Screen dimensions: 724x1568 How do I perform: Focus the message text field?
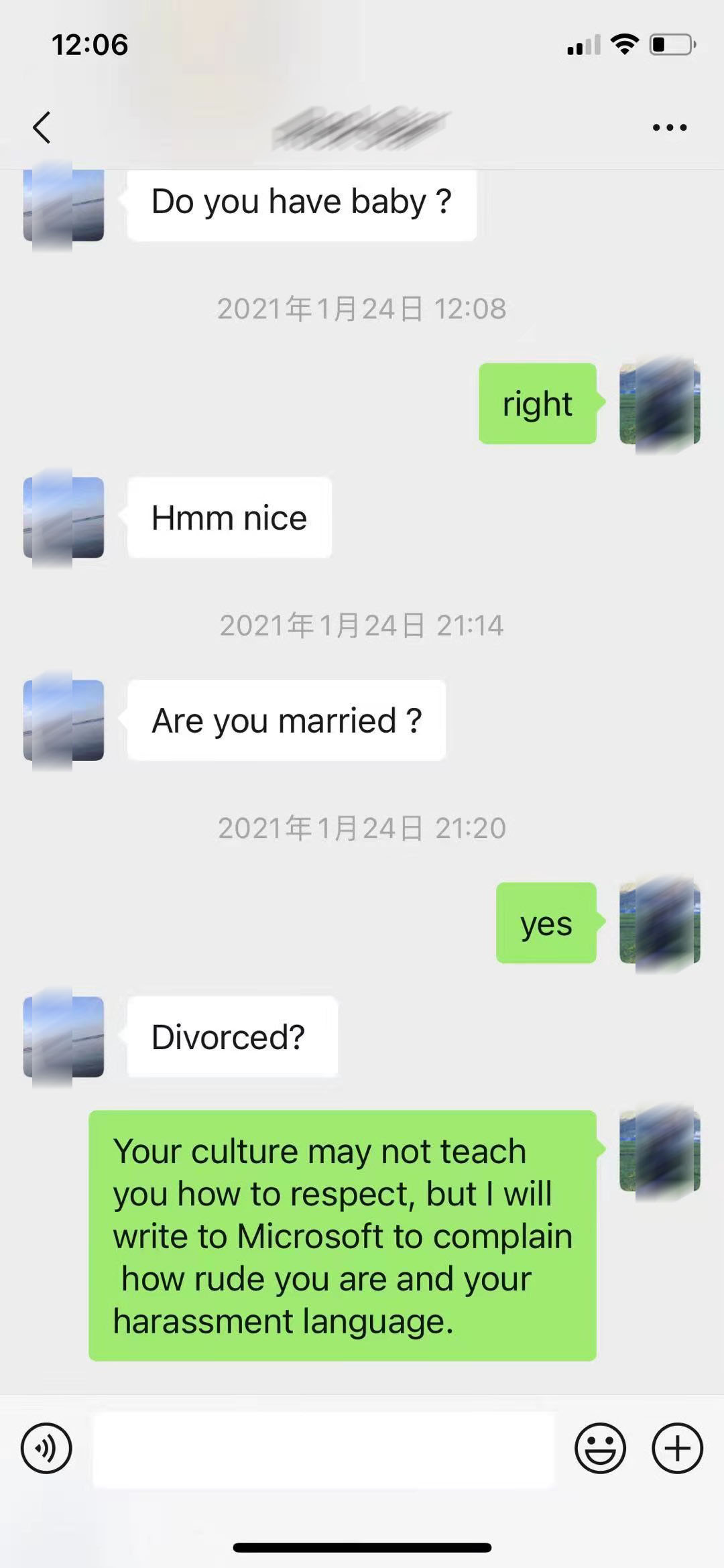pyautogui.click(x=323, y=1449)
